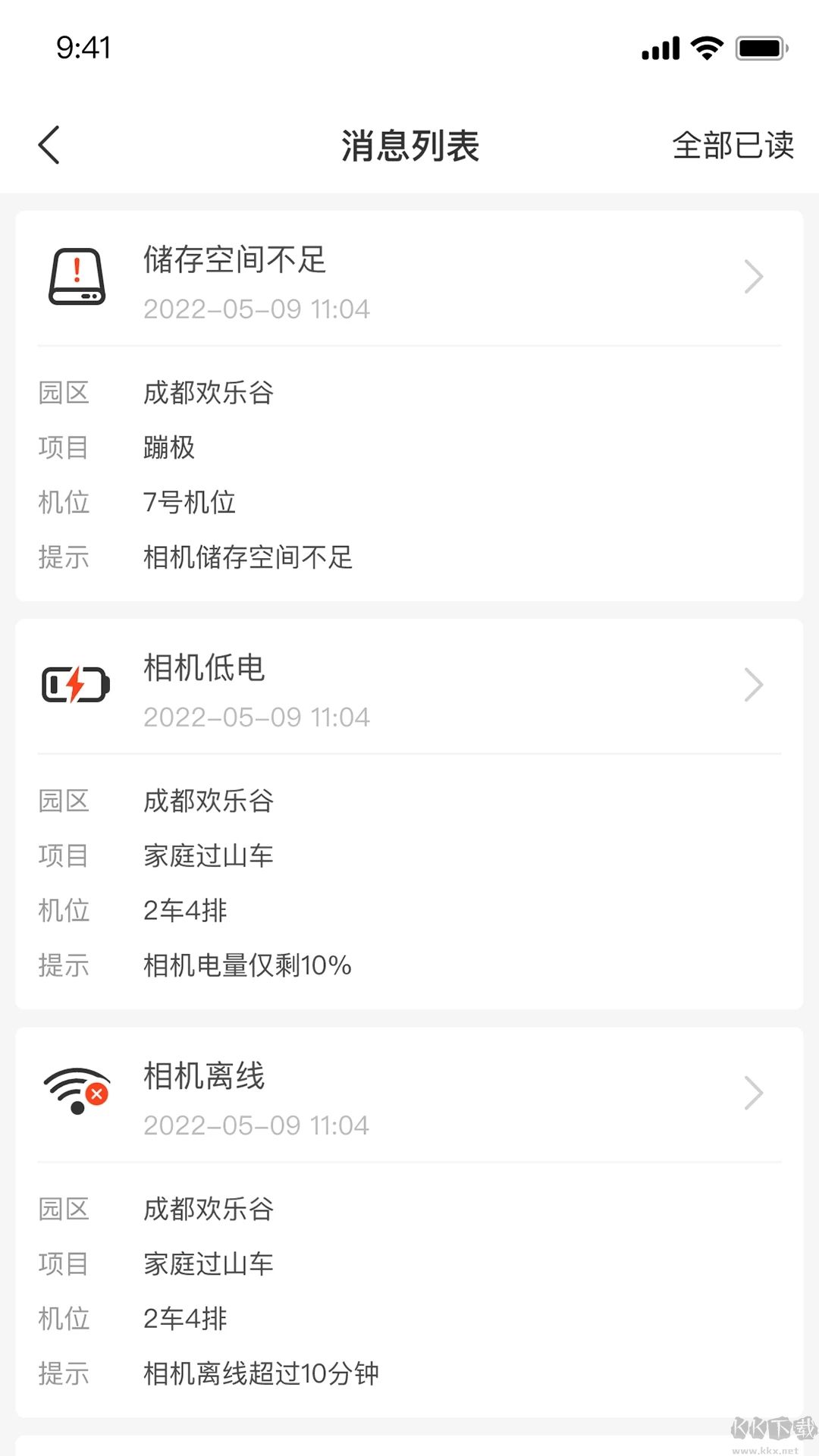Select the 家庭过山车 project in offline message
Viewport: 819px width, 1456px height.
point(209,1263)
